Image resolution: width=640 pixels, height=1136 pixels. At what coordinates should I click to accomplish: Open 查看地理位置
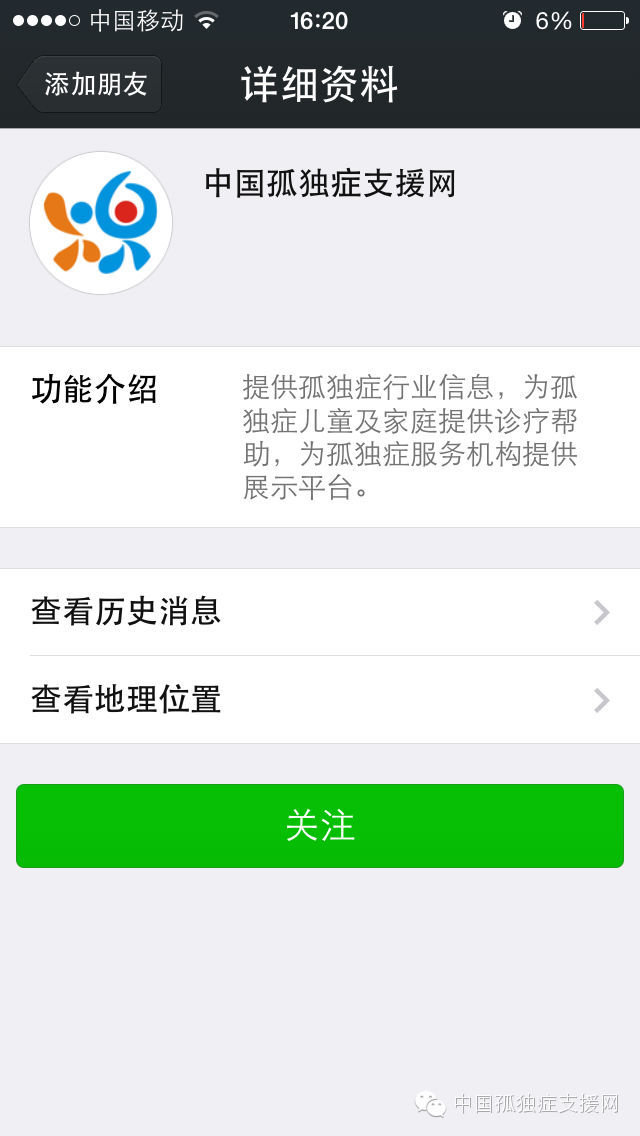pyautogui.click(x=320, y=700)
